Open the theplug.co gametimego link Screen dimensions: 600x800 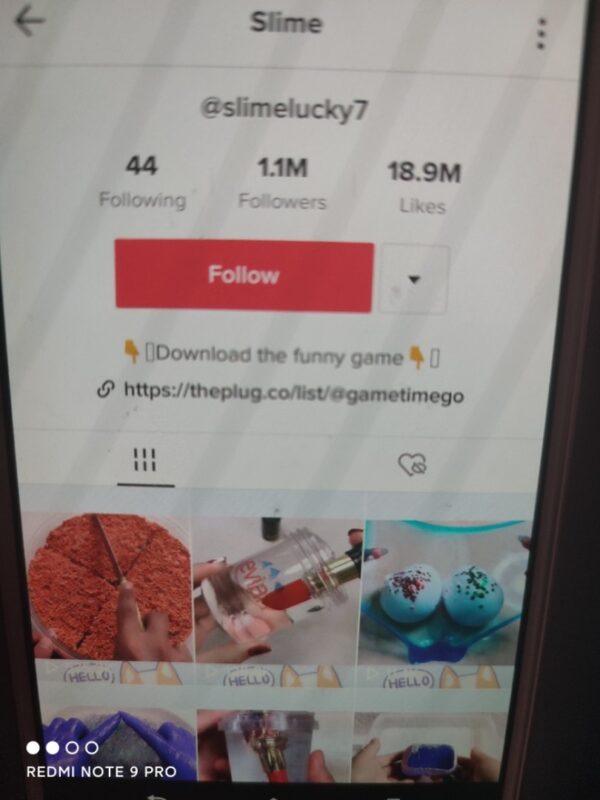tap(293, 393)
